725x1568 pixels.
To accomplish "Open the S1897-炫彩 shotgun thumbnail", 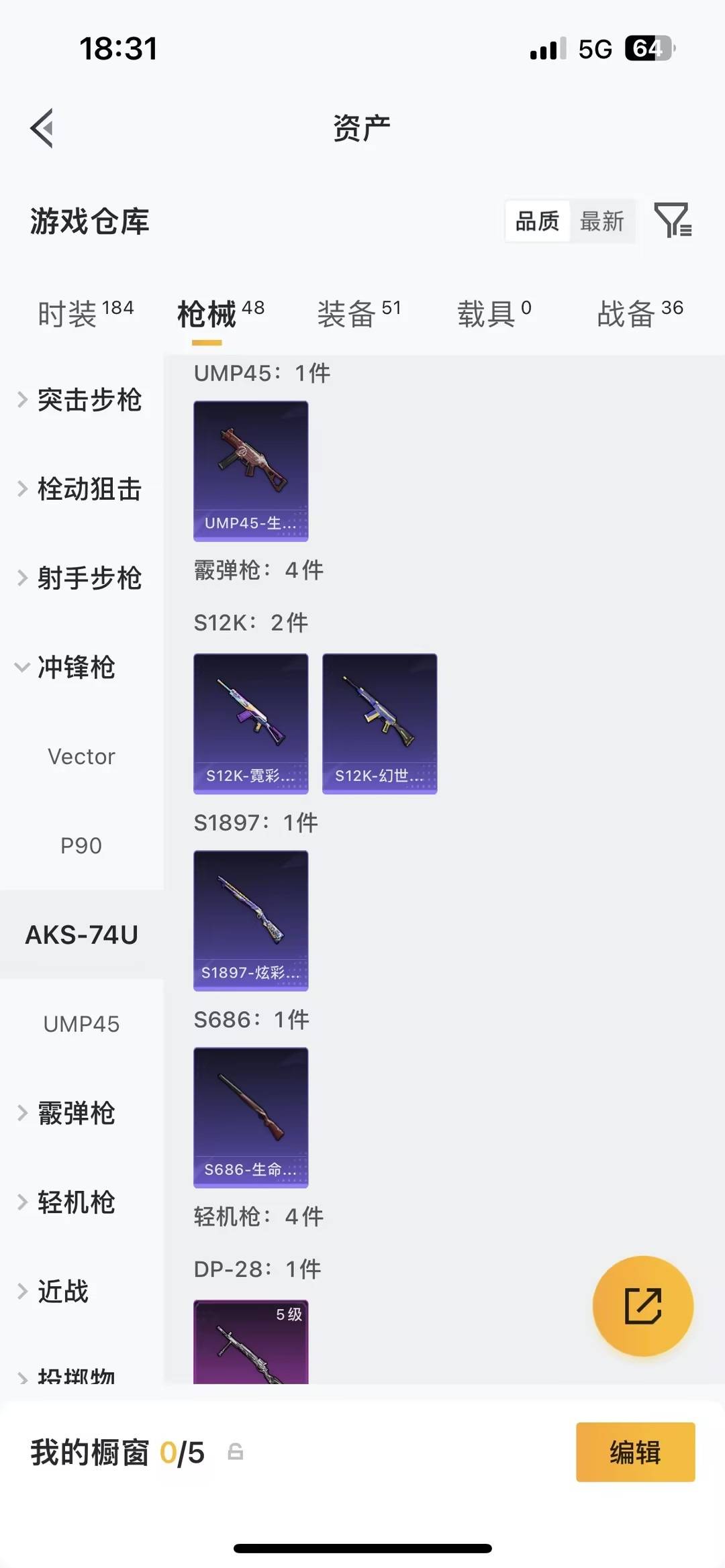I will pos(250,919).
